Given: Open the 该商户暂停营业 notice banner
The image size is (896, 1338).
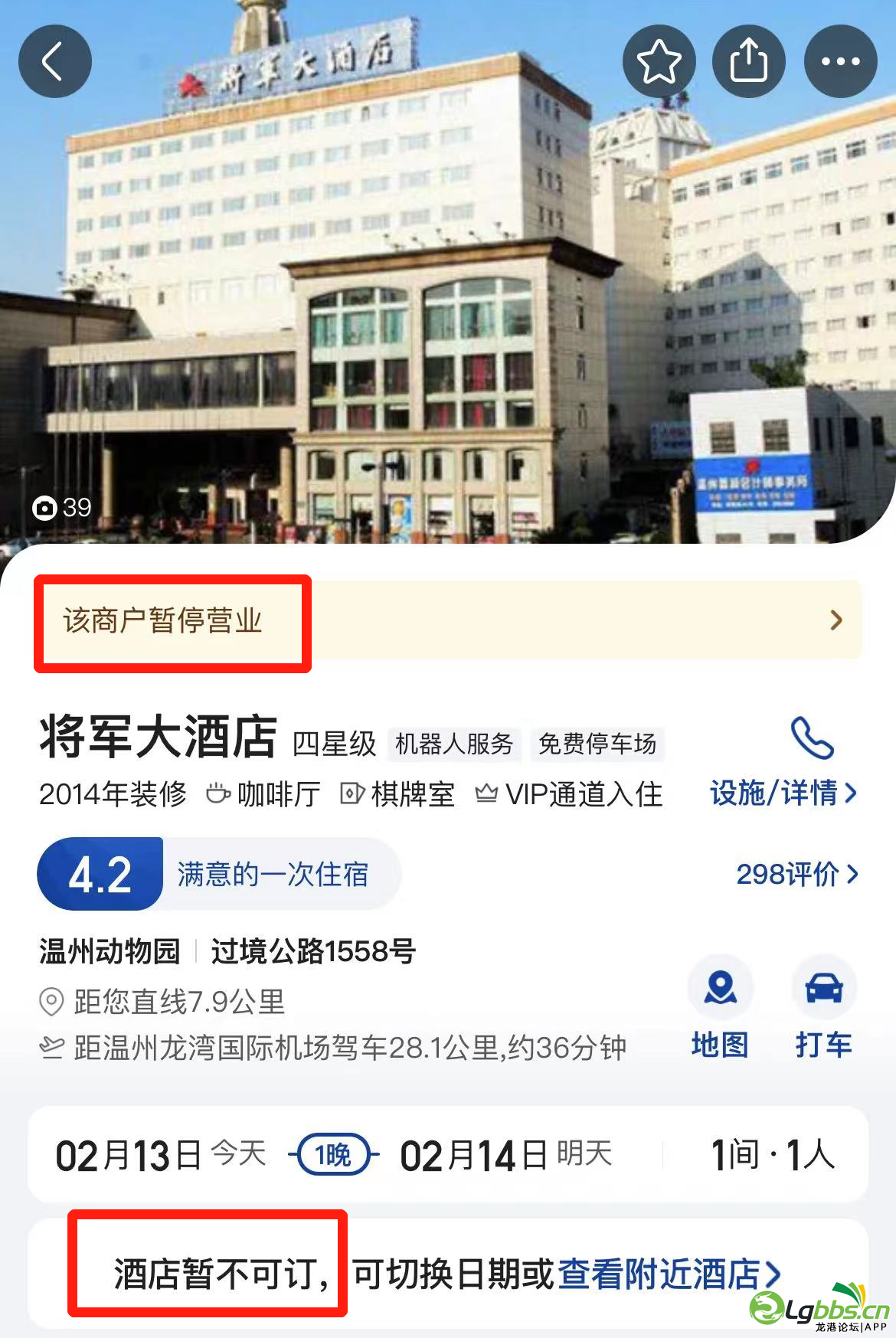Looking at the screenshot, I should (x=448, y=620).
